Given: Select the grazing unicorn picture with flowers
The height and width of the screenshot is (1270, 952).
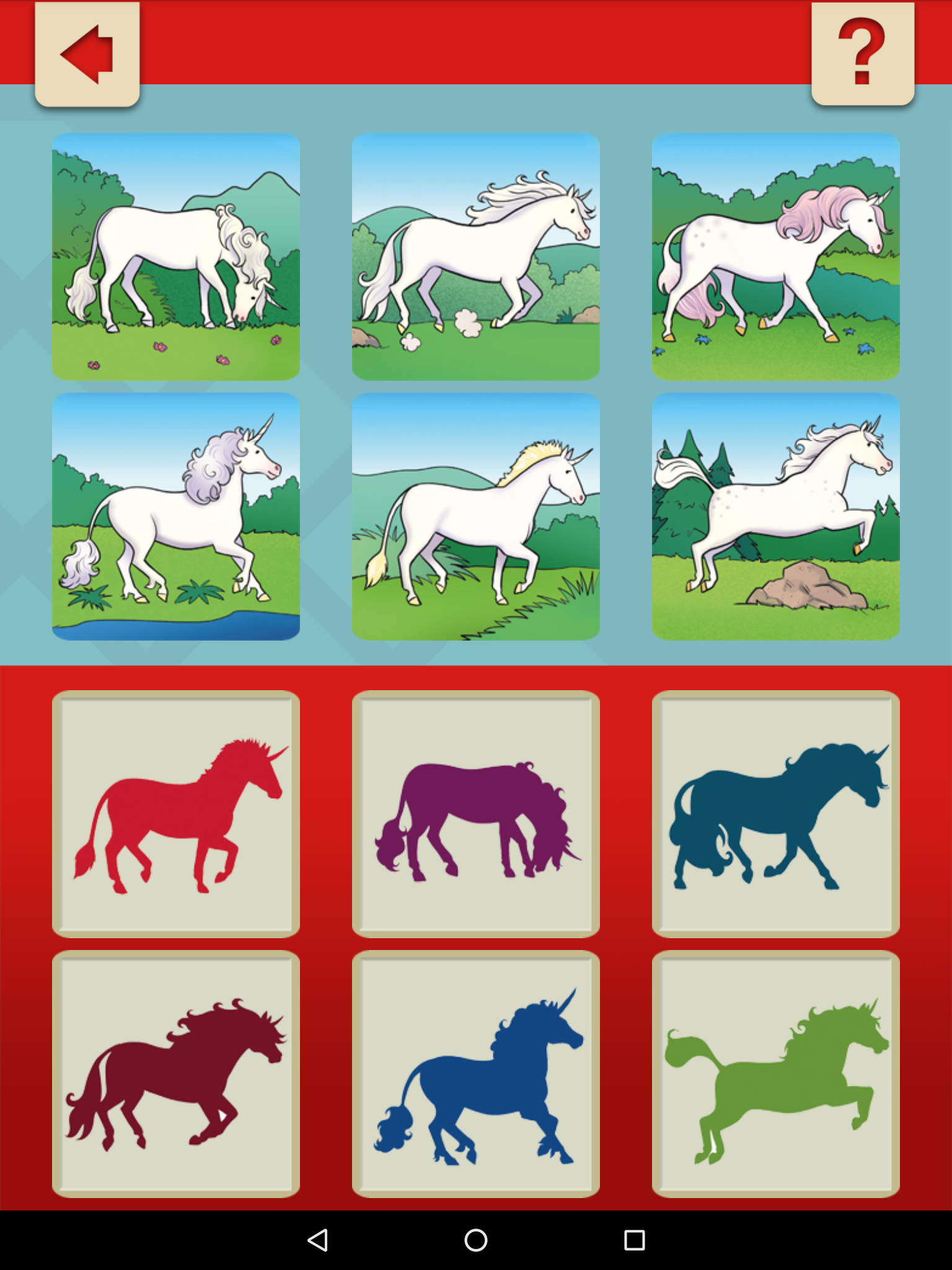Looking at the screenshot, I should point(176,256).
